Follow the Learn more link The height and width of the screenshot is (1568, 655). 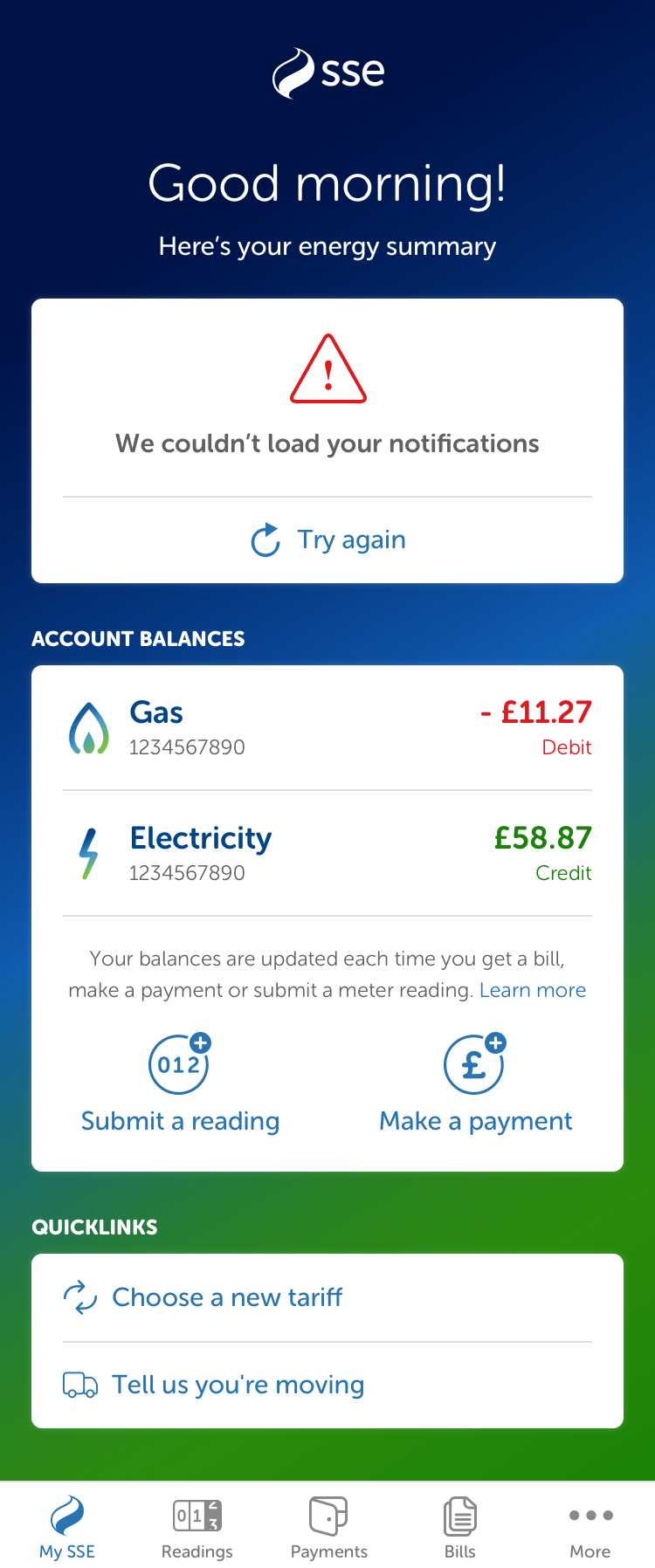532,990
